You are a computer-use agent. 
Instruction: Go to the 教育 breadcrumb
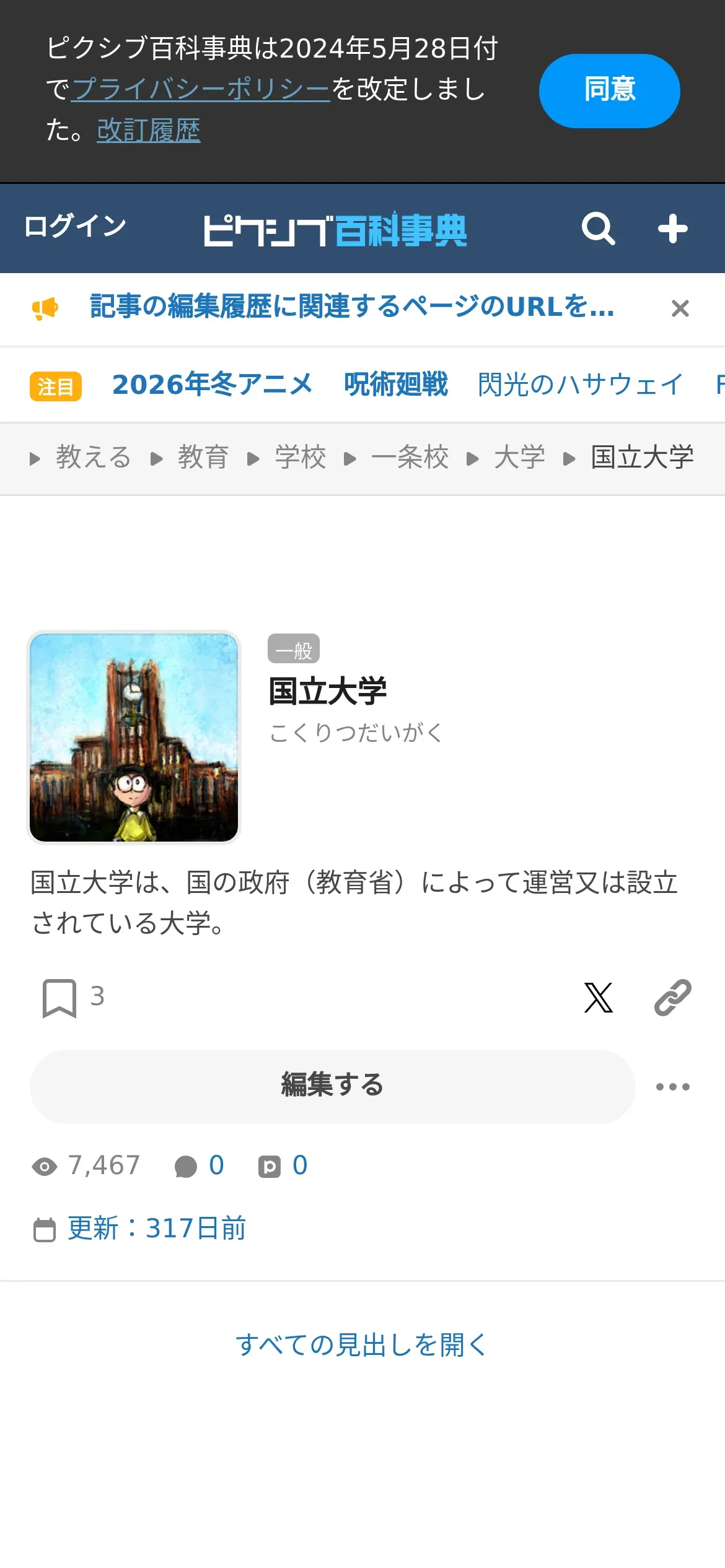point(203,458)
